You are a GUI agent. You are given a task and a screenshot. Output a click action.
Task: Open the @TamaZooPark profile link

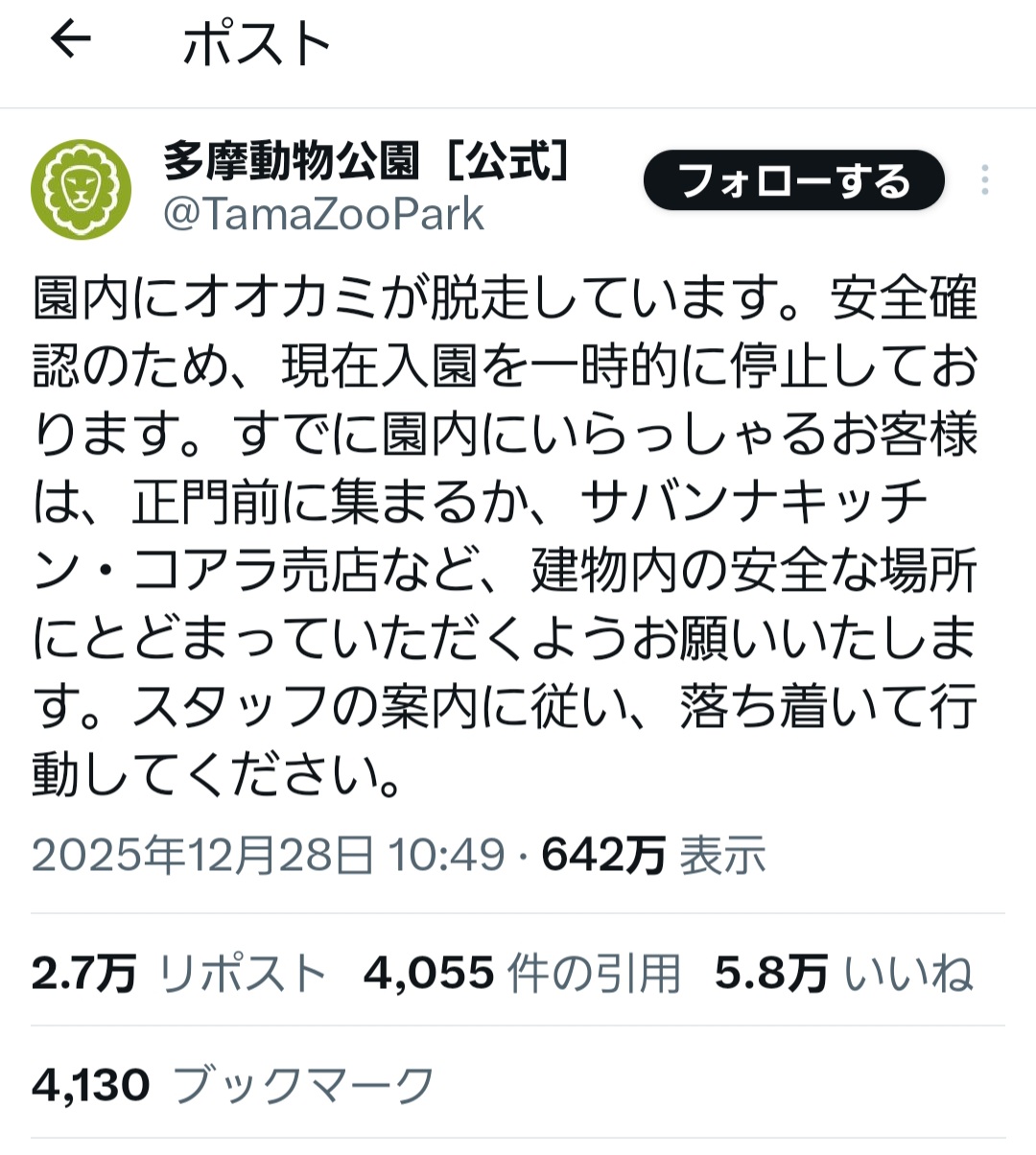pos(323,215)
